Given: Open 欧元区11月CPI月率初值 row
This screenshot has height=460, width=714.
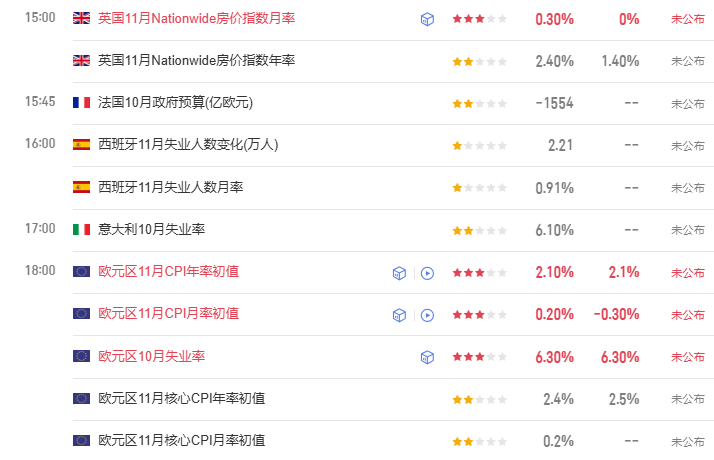Looking at the screenshot, I should point(168,314).
